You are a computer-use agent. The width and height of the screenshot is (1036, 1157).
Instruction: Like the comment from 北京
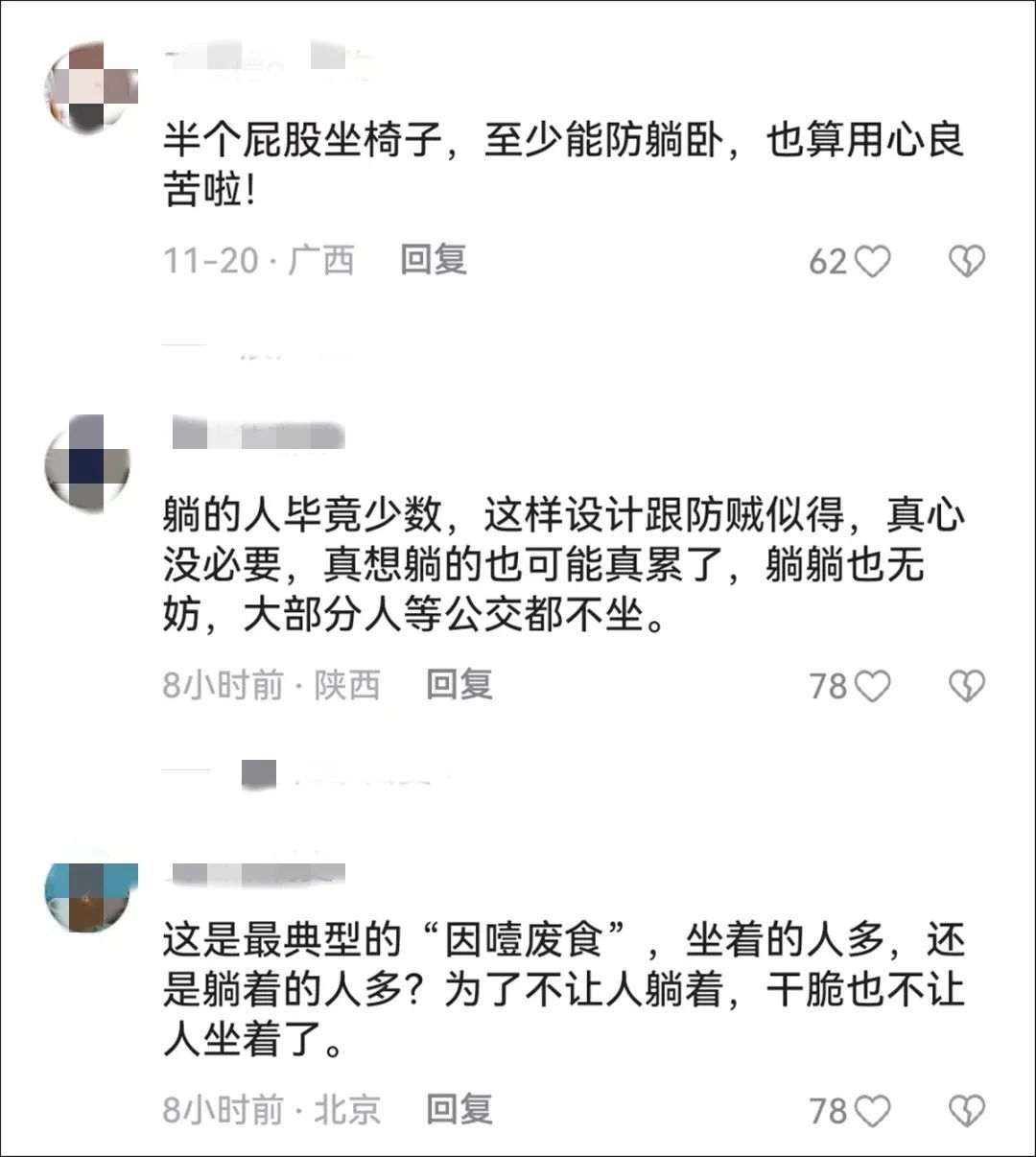click(x=872, y=1111)
